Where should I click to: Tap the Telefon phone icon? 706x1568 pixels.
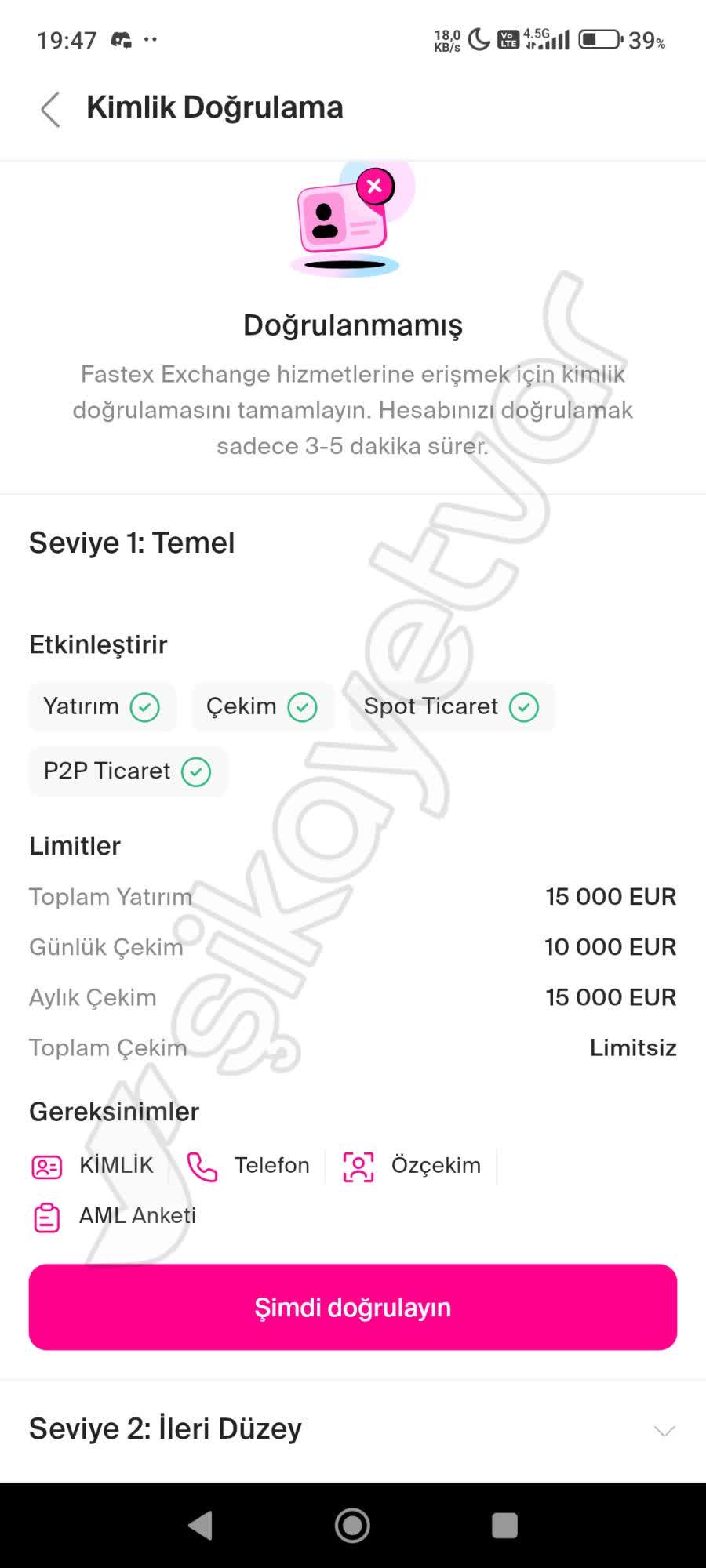tap(202, 1166)
